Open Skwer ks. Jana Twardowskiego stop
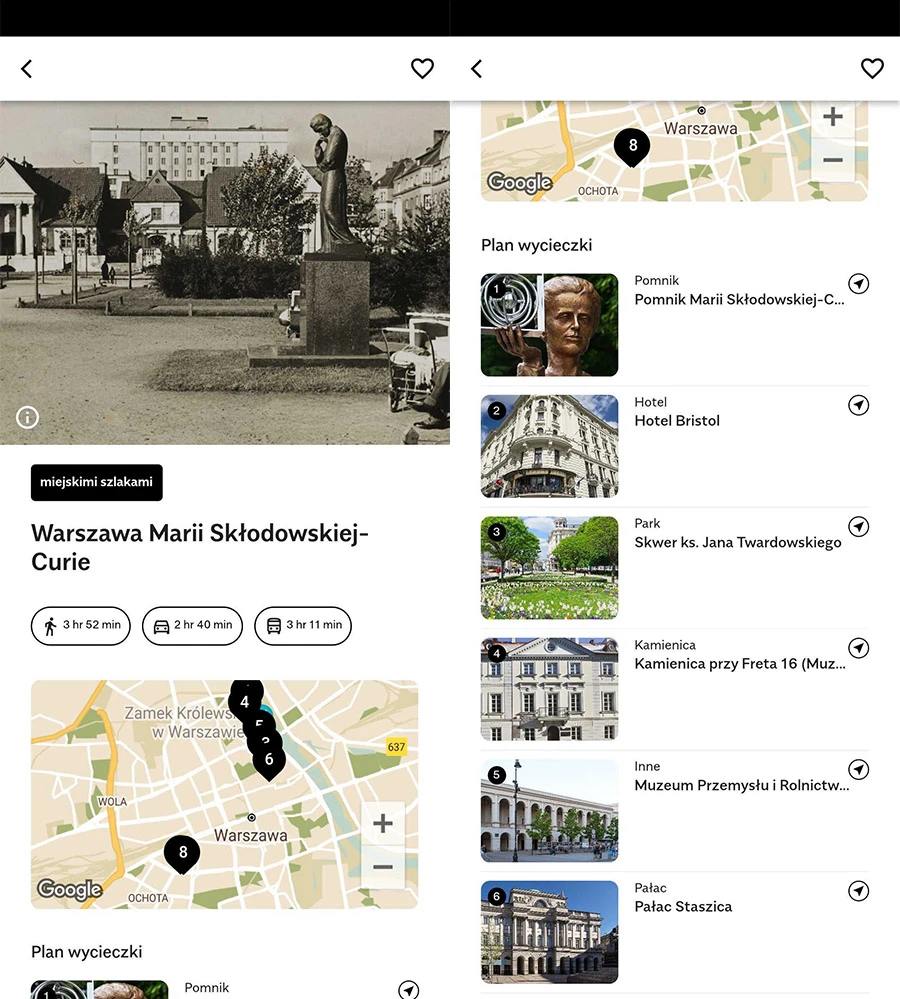The height and width of the screenshot is (999, 900). (737, 542)
